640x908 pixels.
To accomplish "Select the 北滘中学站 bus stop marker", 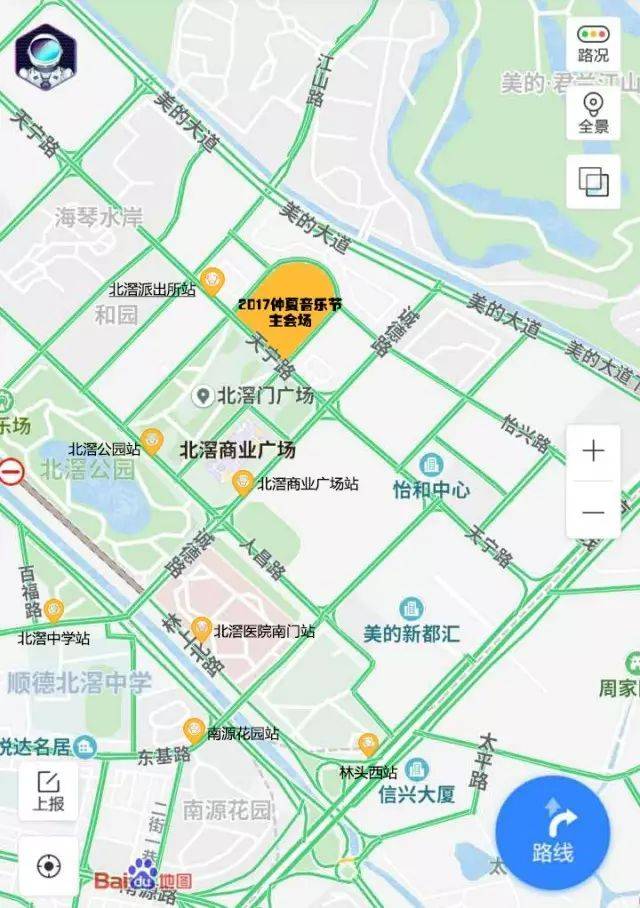I will pyautogui.click(x=53, y=610).
